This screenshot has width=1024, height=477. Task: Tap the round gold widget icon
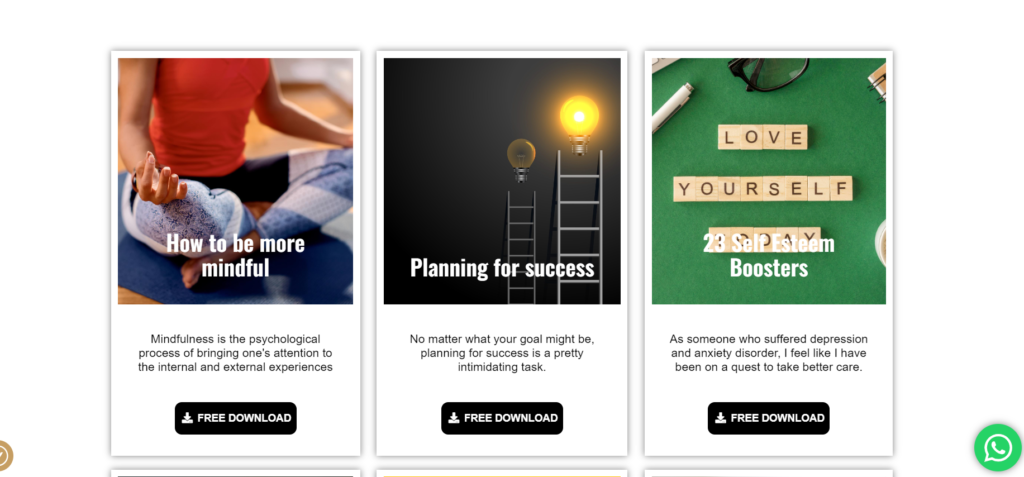pos(4,455)
